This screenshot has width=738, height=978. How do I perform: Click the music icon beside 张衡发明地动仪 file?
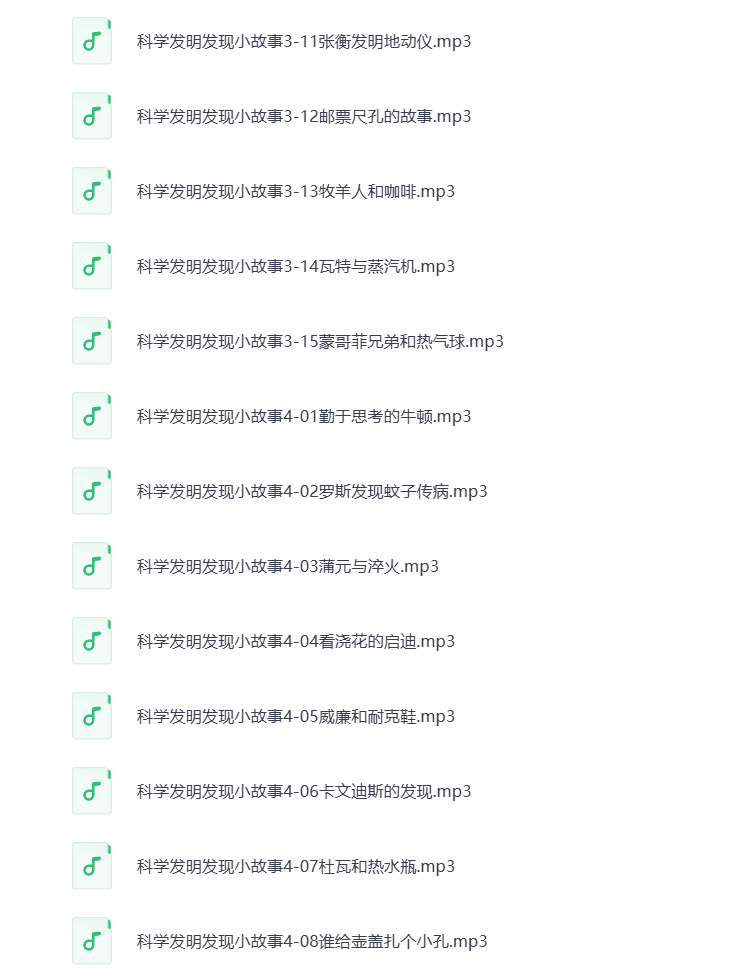91,41
